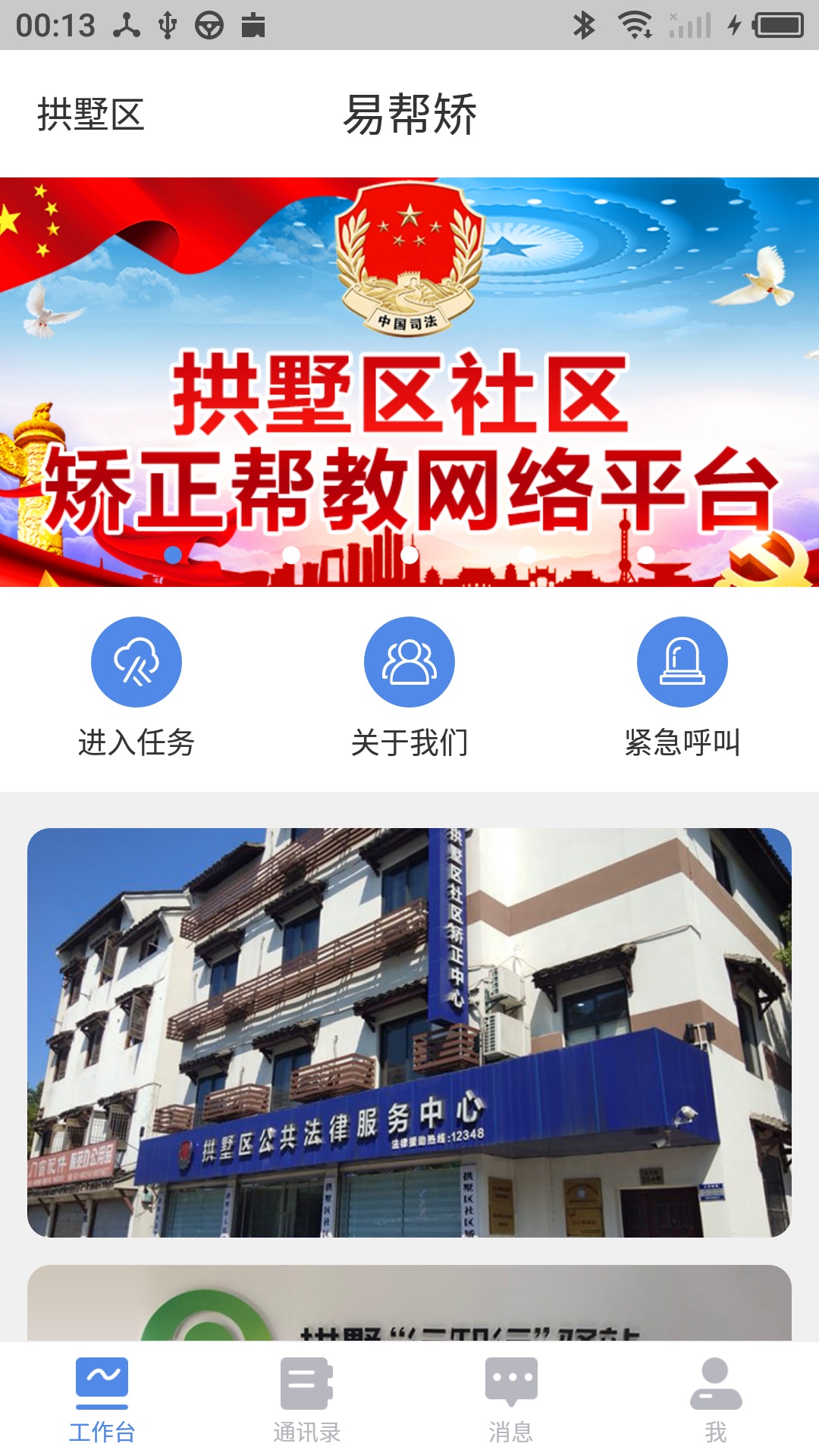
Task: Select the active blue carousel dot
Action: [x=171, y=554]
